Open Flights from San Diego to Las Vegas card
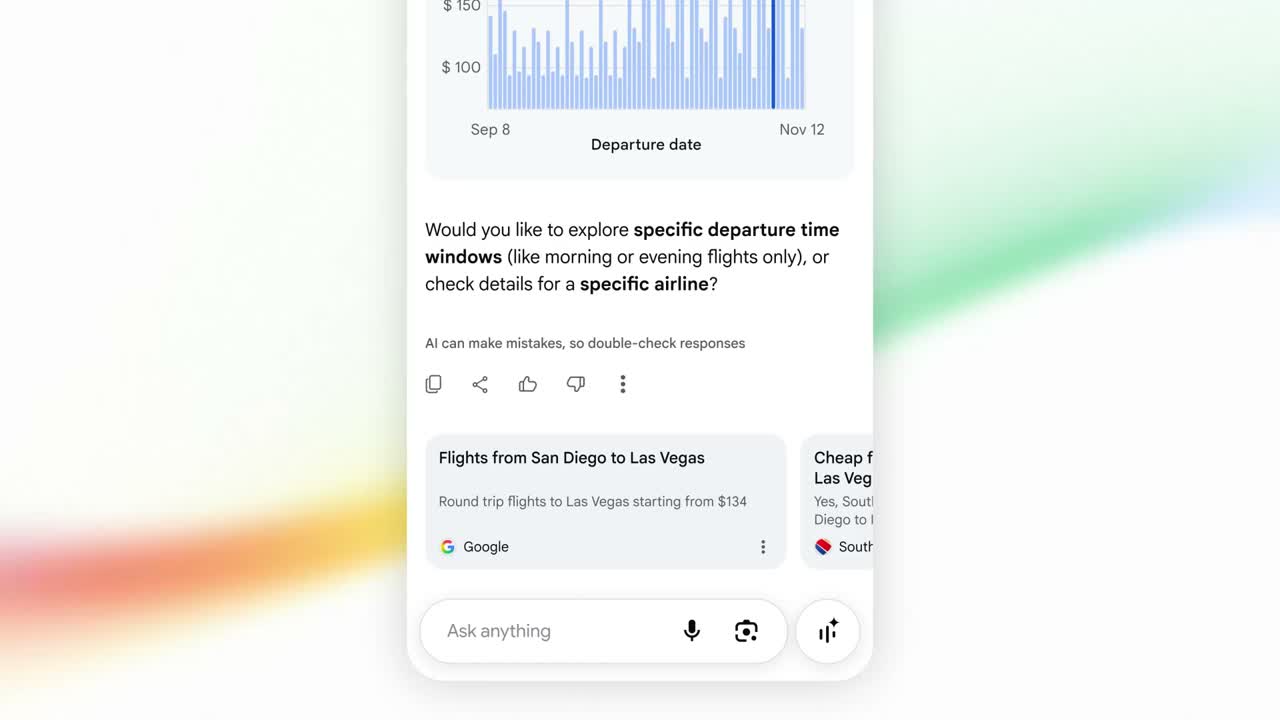1280x720 pixels. point(606,501)
